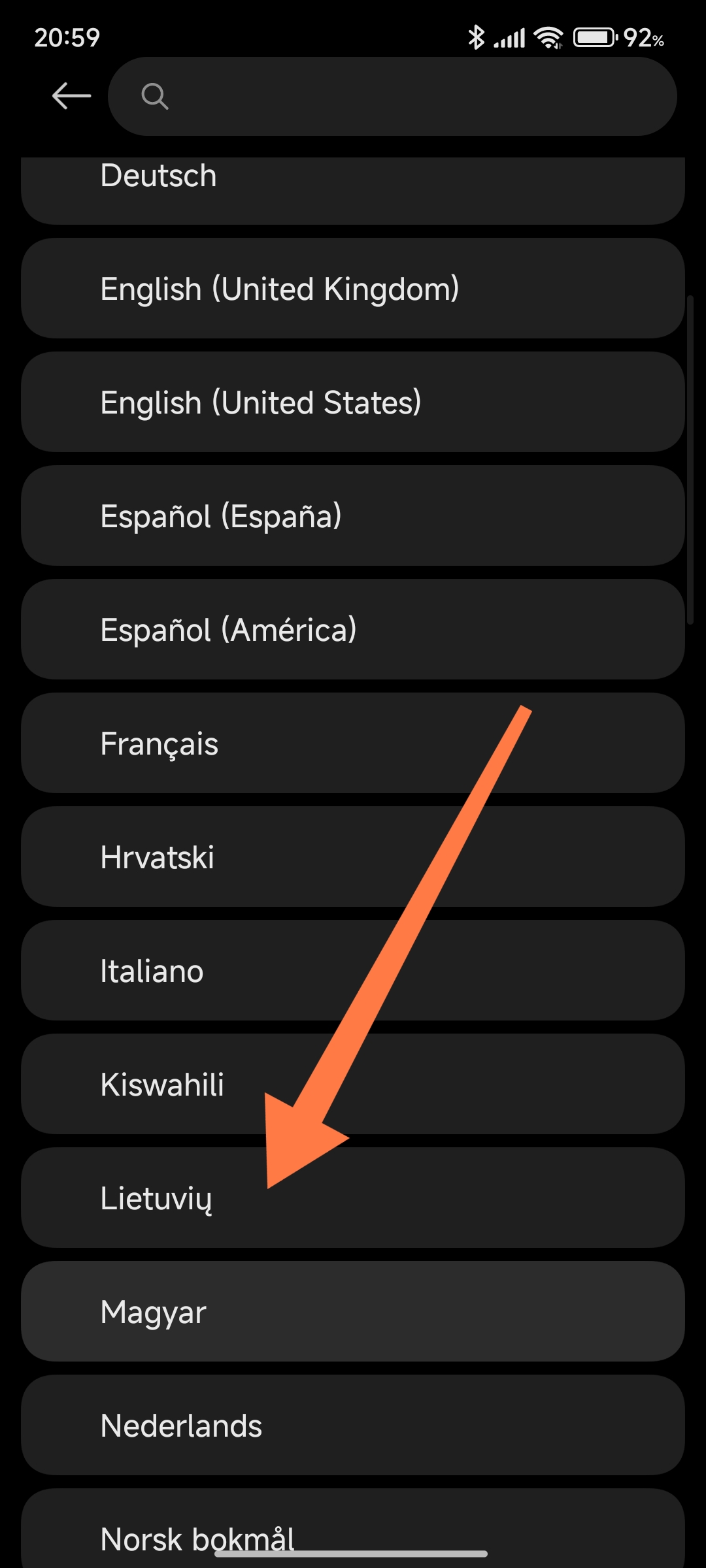The width and height of the screenshot is (706, 1568).
Task: Select Deutsch as the language
Action: click(353, 191)
